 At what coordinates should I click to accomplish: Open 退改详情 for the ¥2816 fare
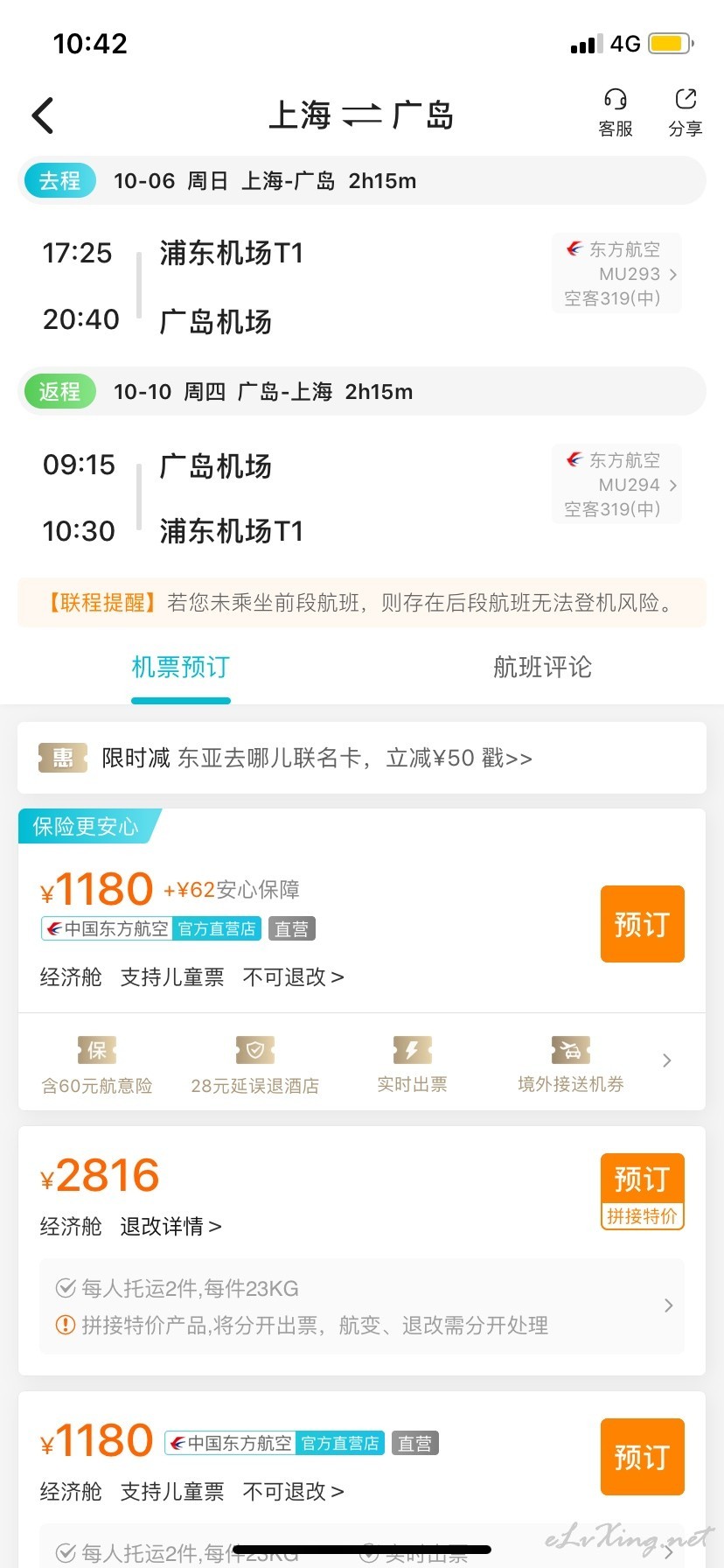click(x=171, y=1227)
